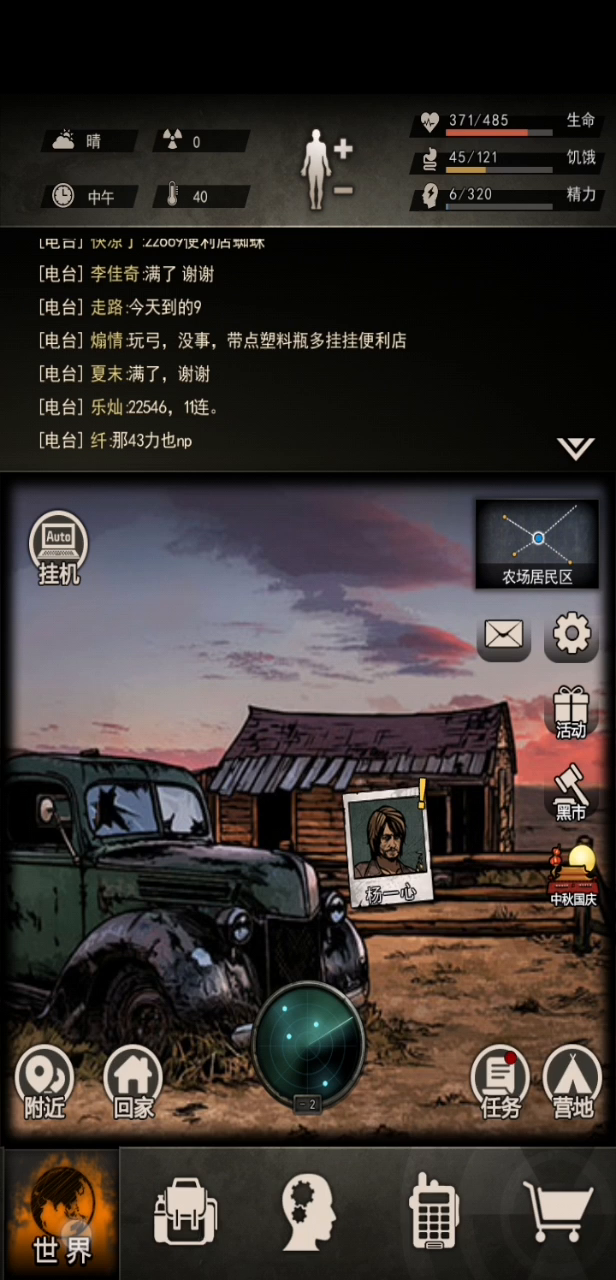The width and height of the screenshot is (616, 1280).
Task: Switch to the 世界 world tab
Action: [61, 1214]
